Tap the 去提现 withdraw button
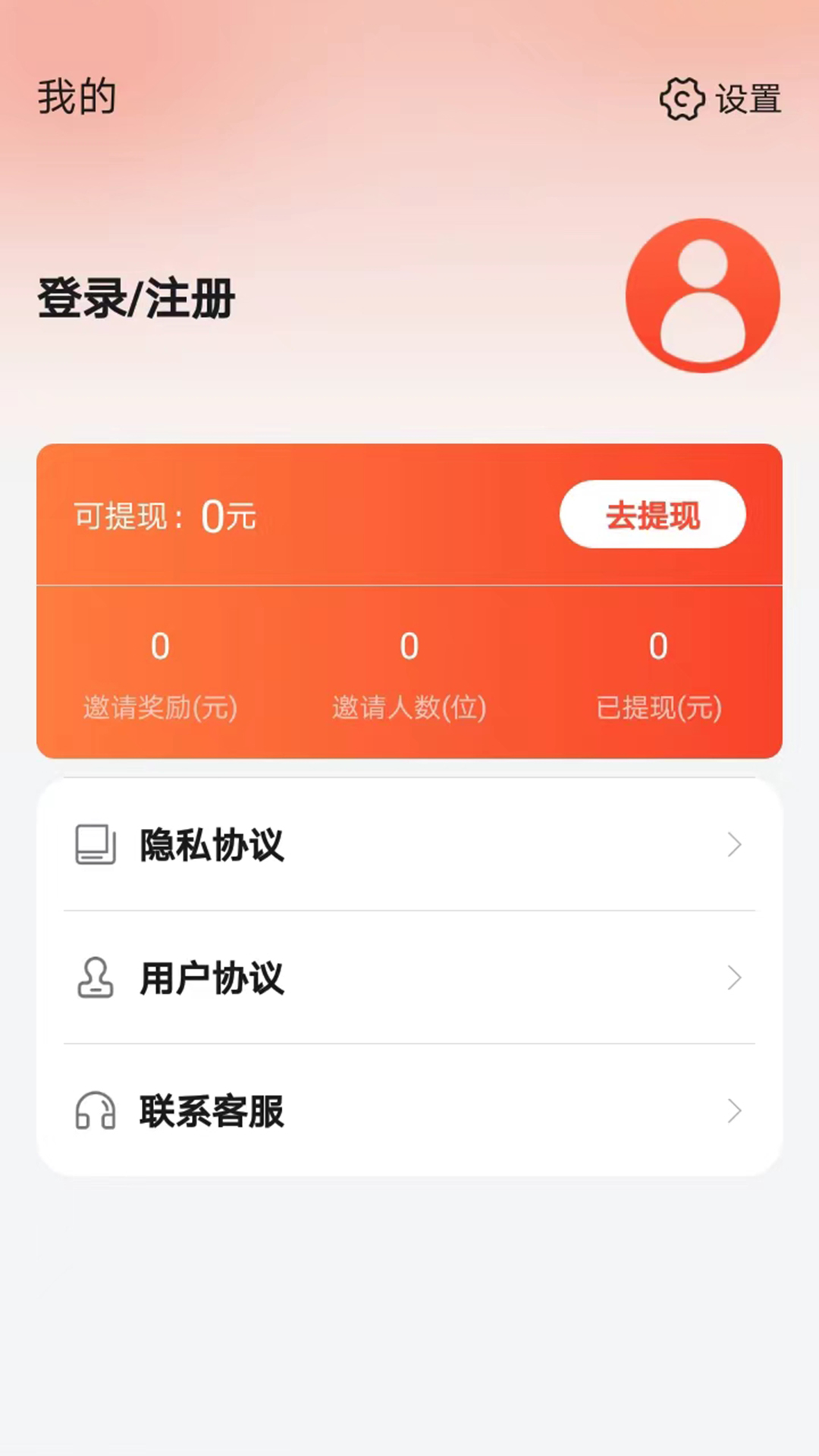The height and width of the screenshot is (1456, 819). click(653, 515)
